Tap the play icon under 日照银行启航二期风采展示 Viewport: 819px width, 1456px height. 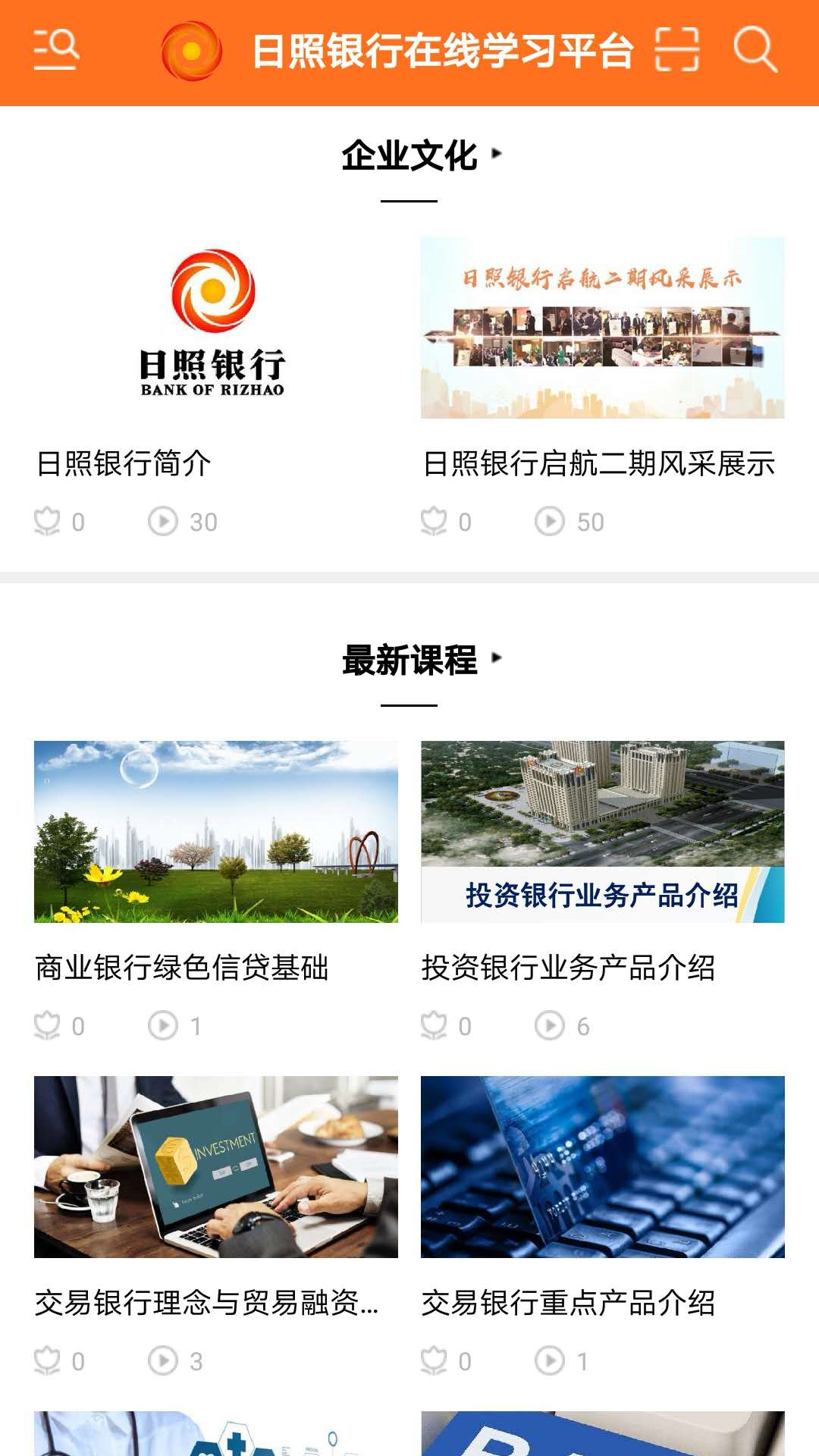pos(550,521)
